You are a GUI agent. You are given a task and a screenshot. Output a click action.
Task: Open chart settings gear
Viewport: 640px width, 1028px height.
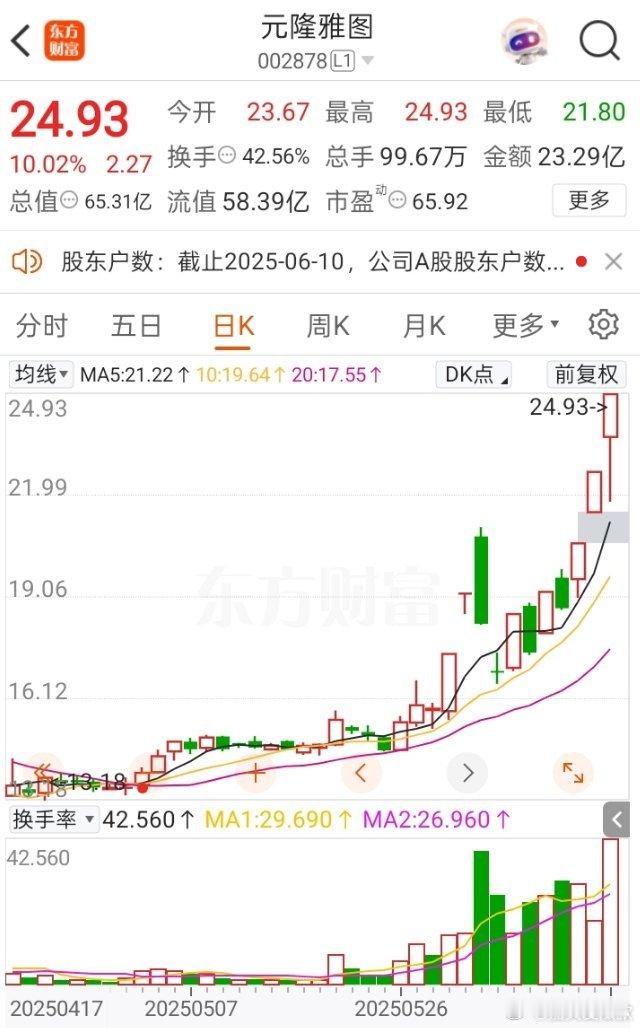(603, 325)
